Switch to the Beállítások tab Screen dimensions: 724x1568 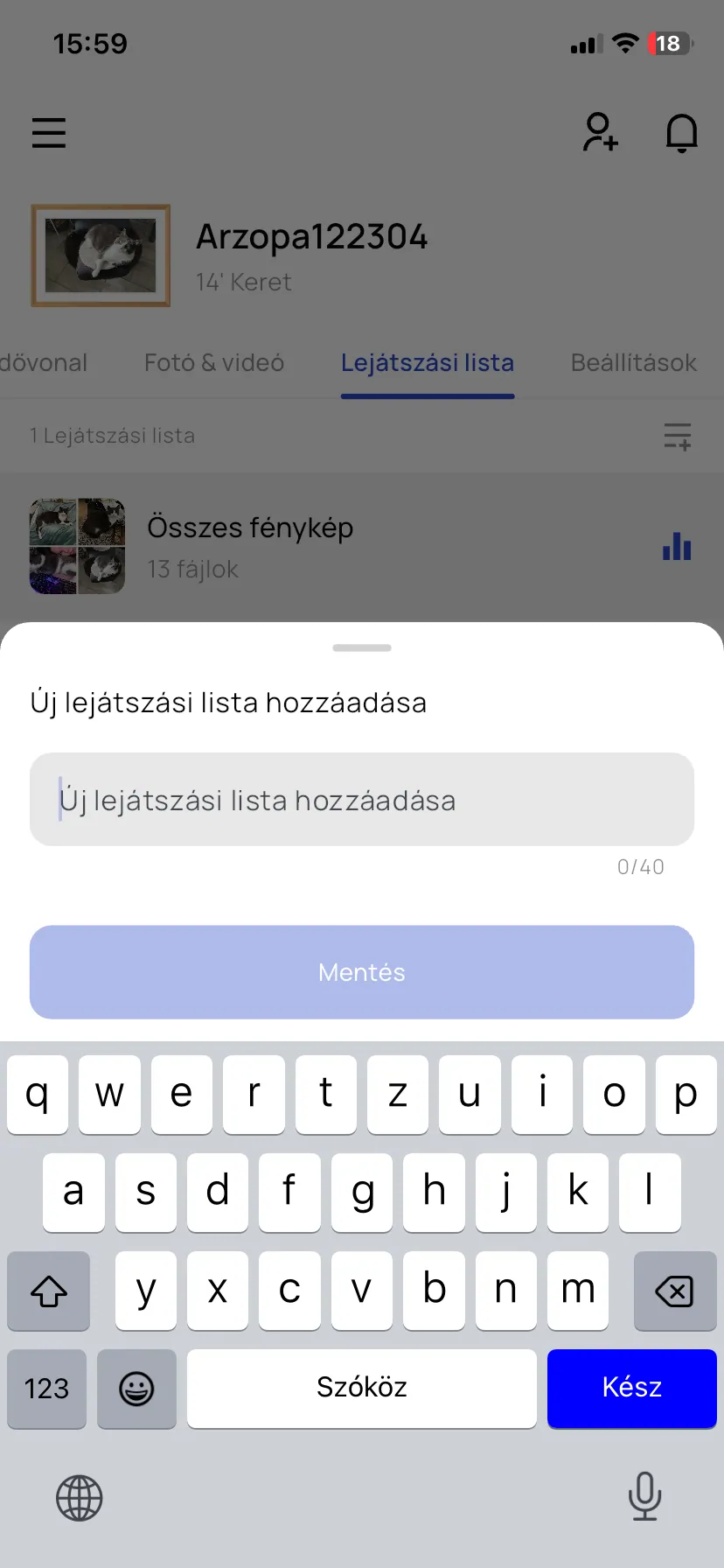tap(633, 362)
